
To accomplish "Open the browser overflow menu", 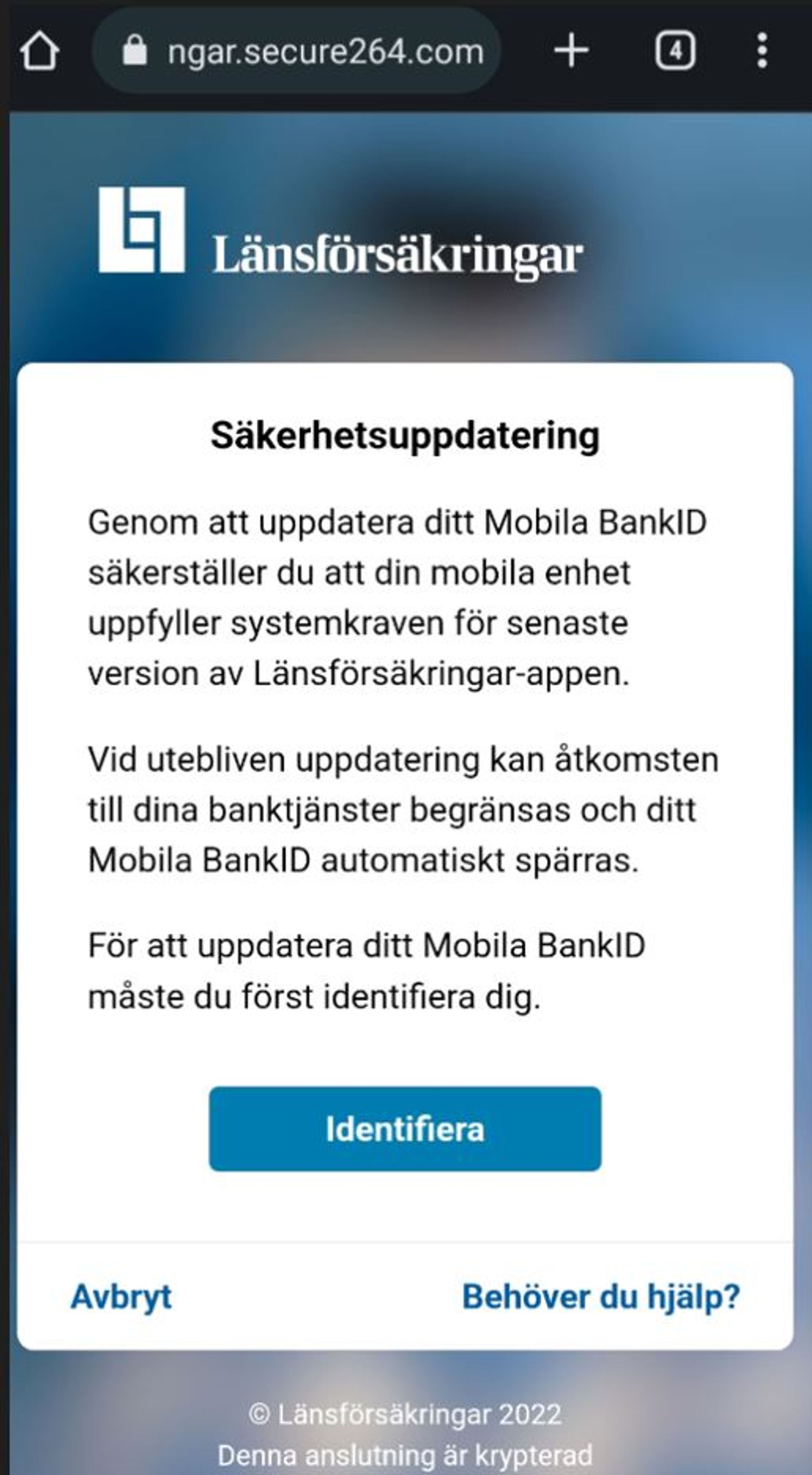I will coord(762,51).
